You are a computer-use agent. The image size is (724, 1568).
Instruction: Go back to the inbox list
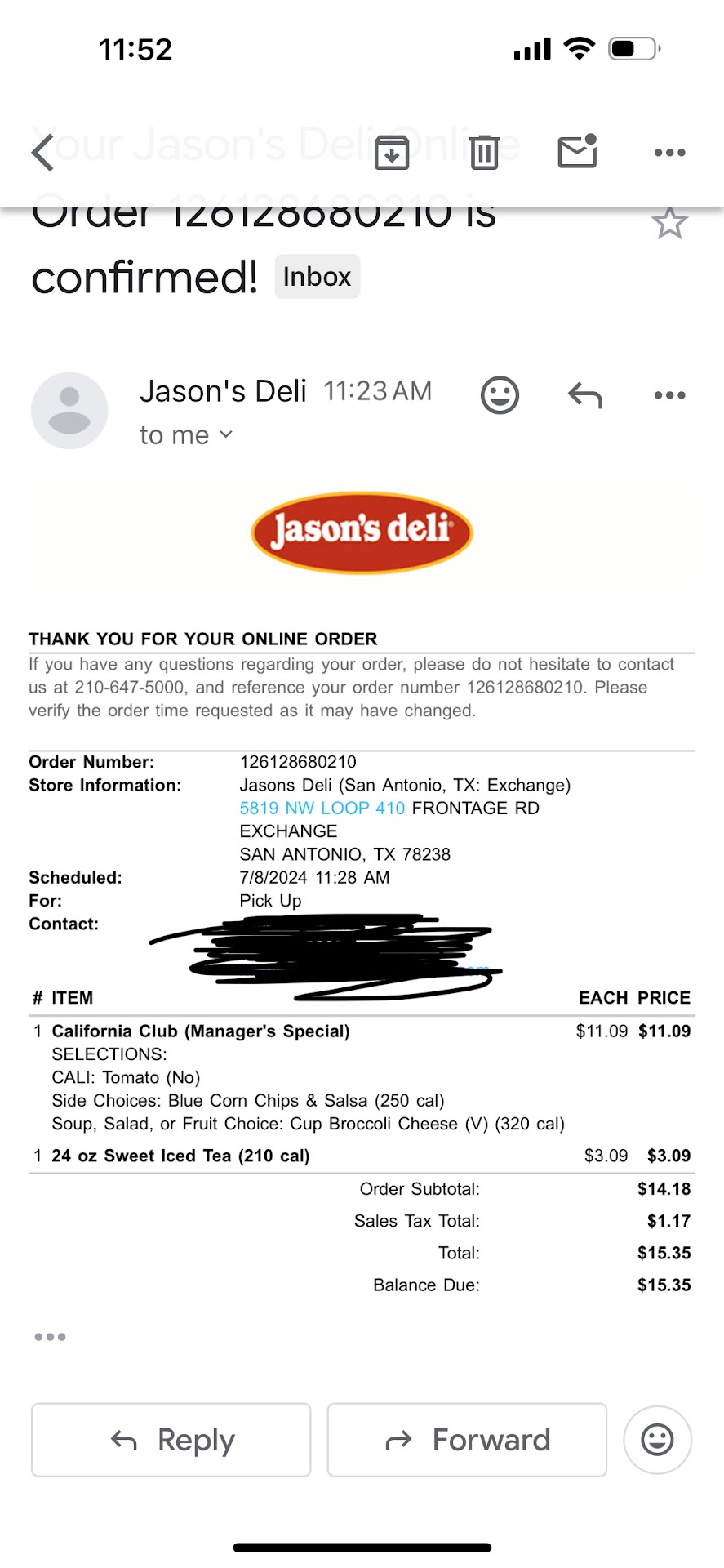43,153
